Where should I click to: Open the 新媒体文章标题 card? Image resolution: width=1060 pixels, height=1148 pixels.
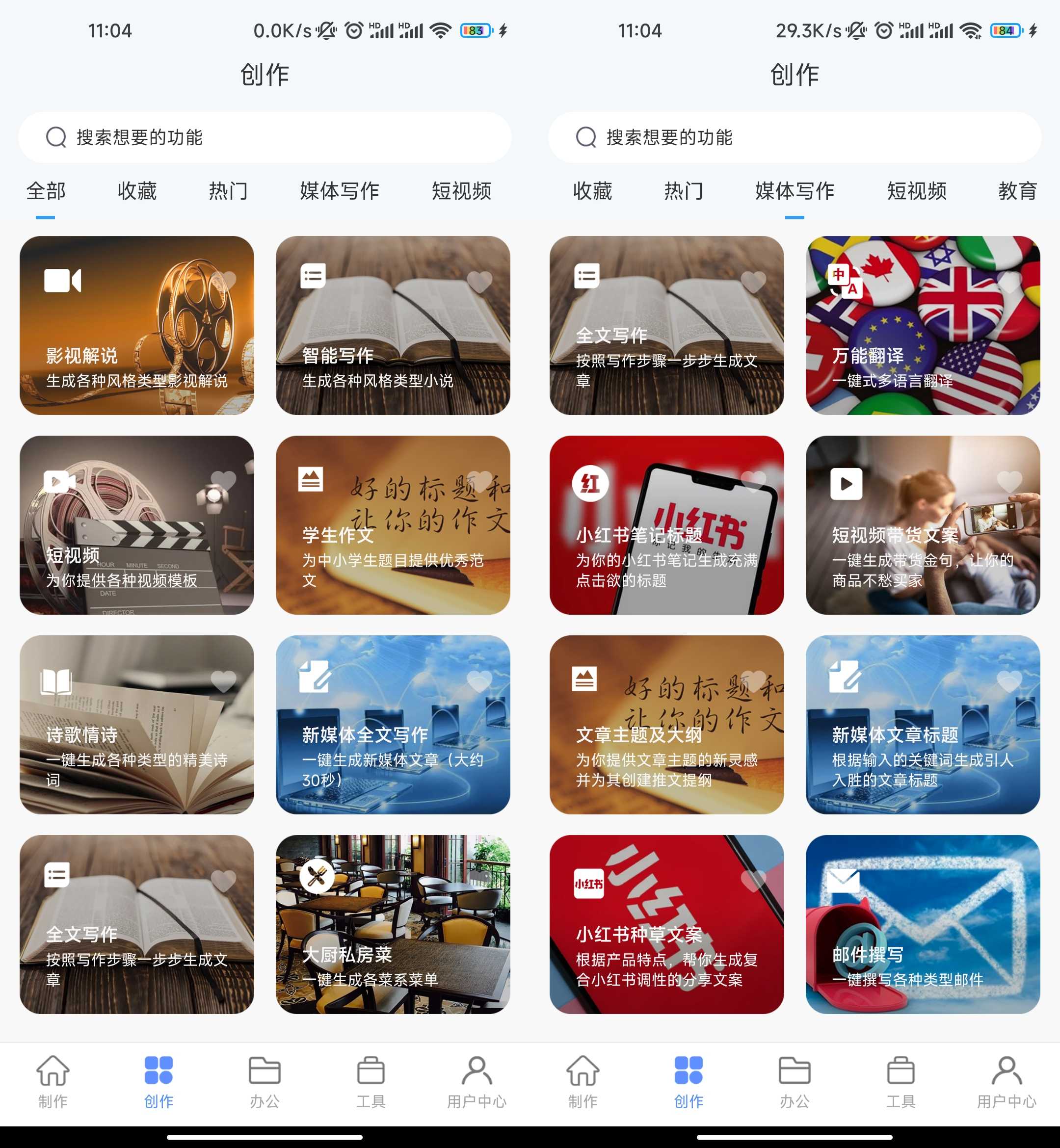tap(922, 725)
